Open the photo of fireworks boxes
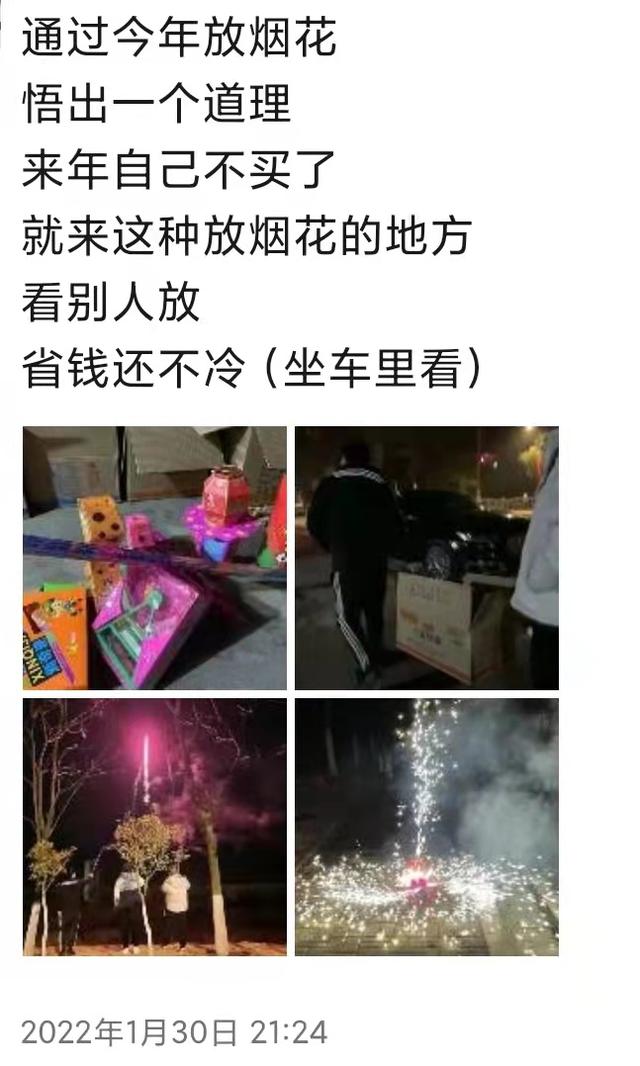The image size is (640, 1066). point(154,558)
